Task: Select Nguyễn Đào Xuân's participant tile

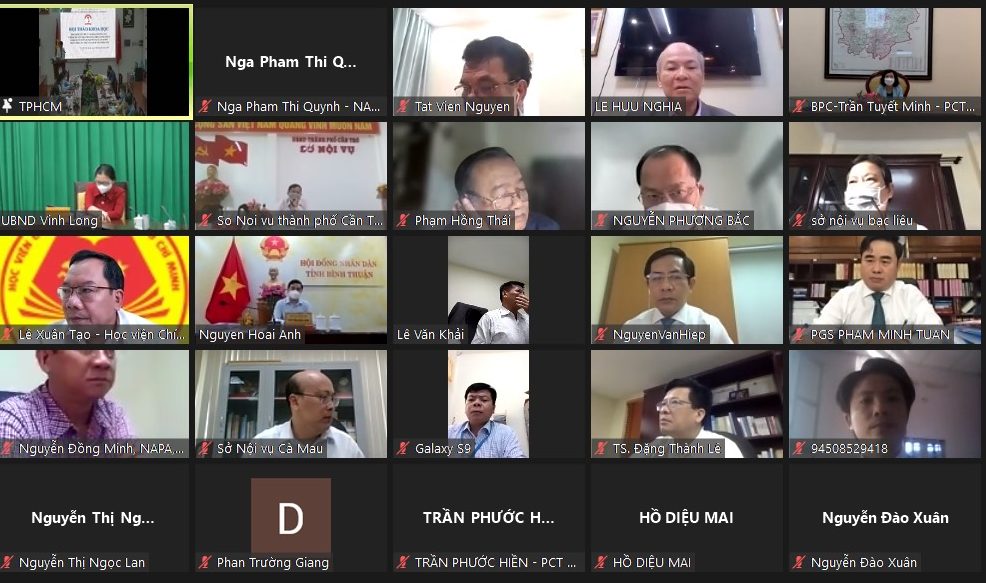Action: [884, 517]
